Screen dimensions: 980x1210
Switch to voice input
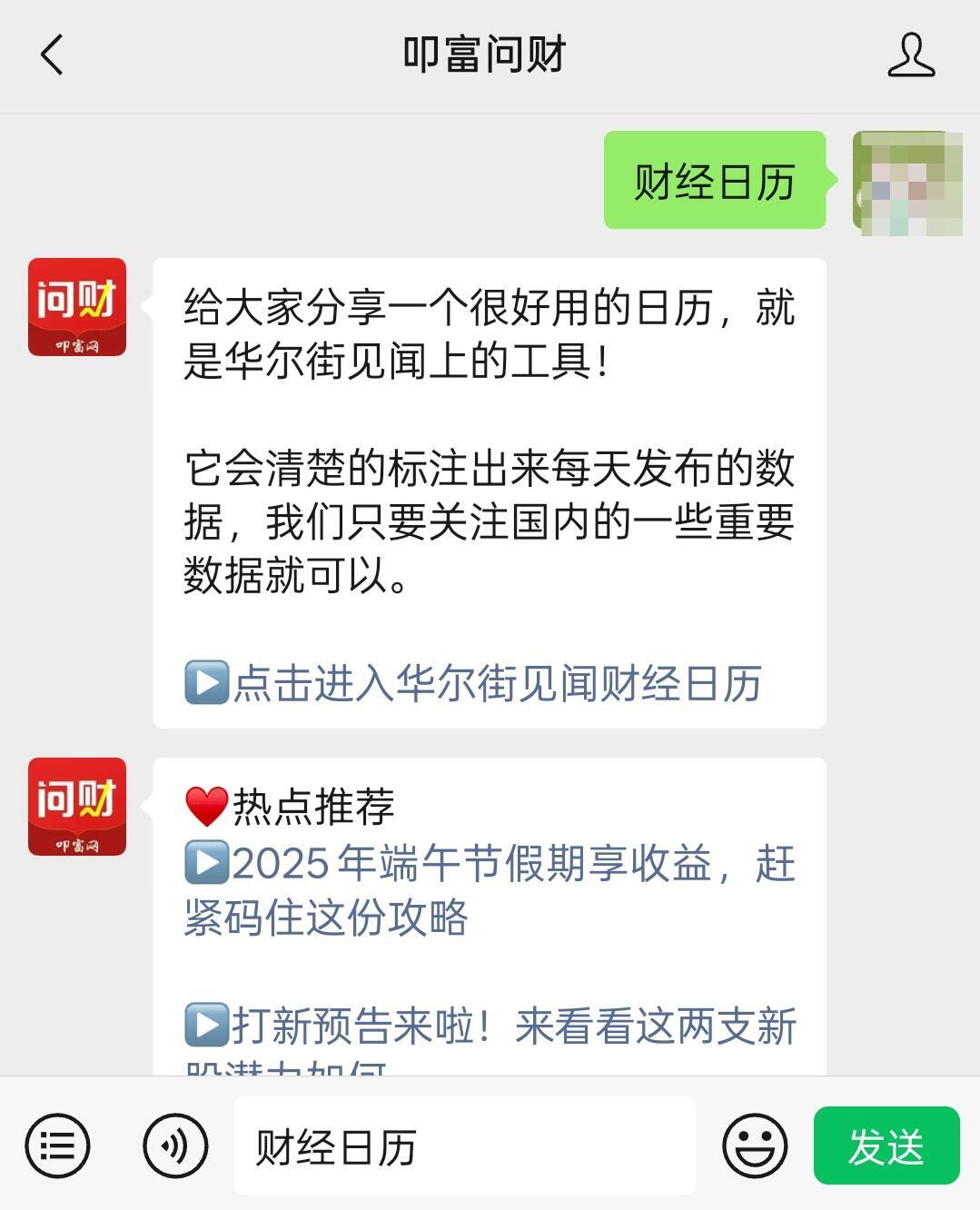pos(175,1146)
